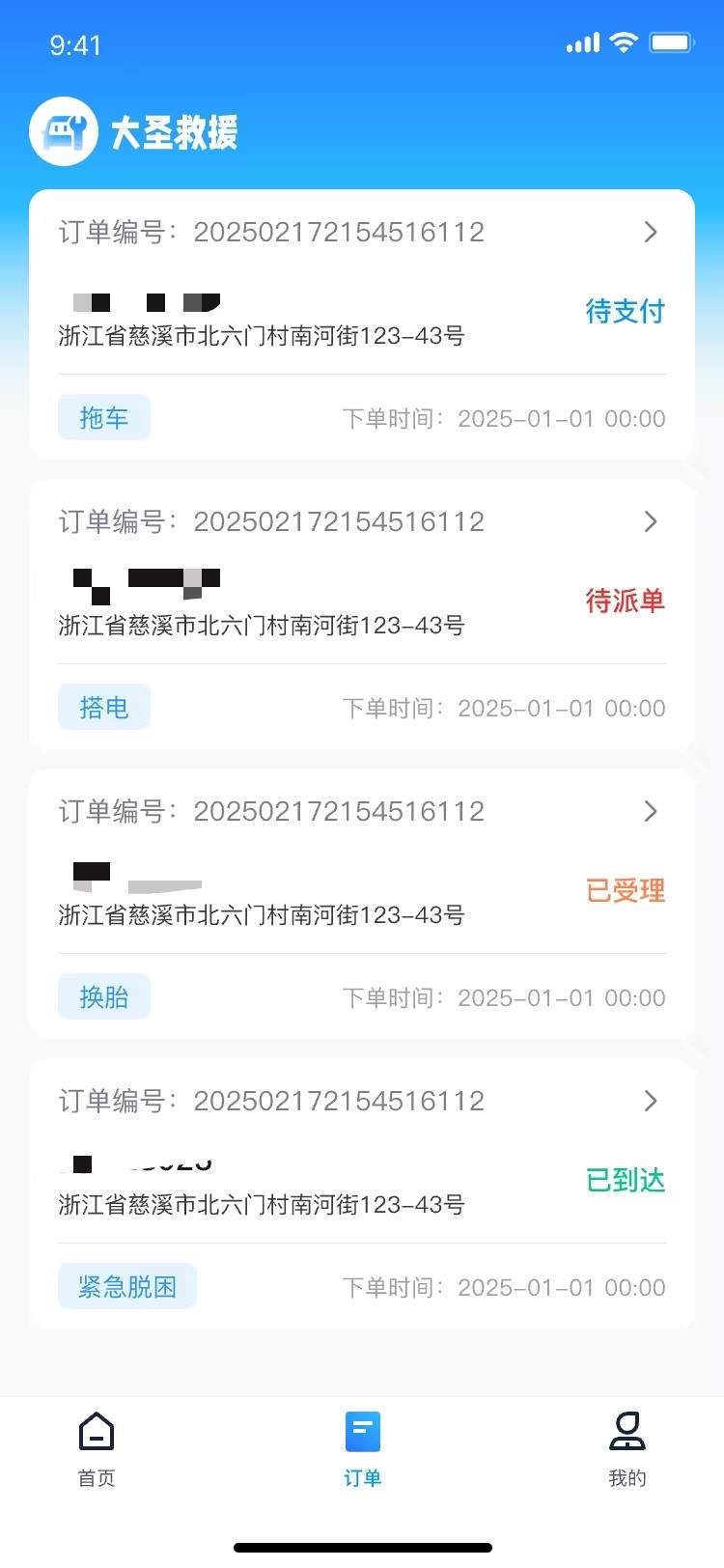Select the 订单 orders icon at the bottom

click(x=362, y=1430)
